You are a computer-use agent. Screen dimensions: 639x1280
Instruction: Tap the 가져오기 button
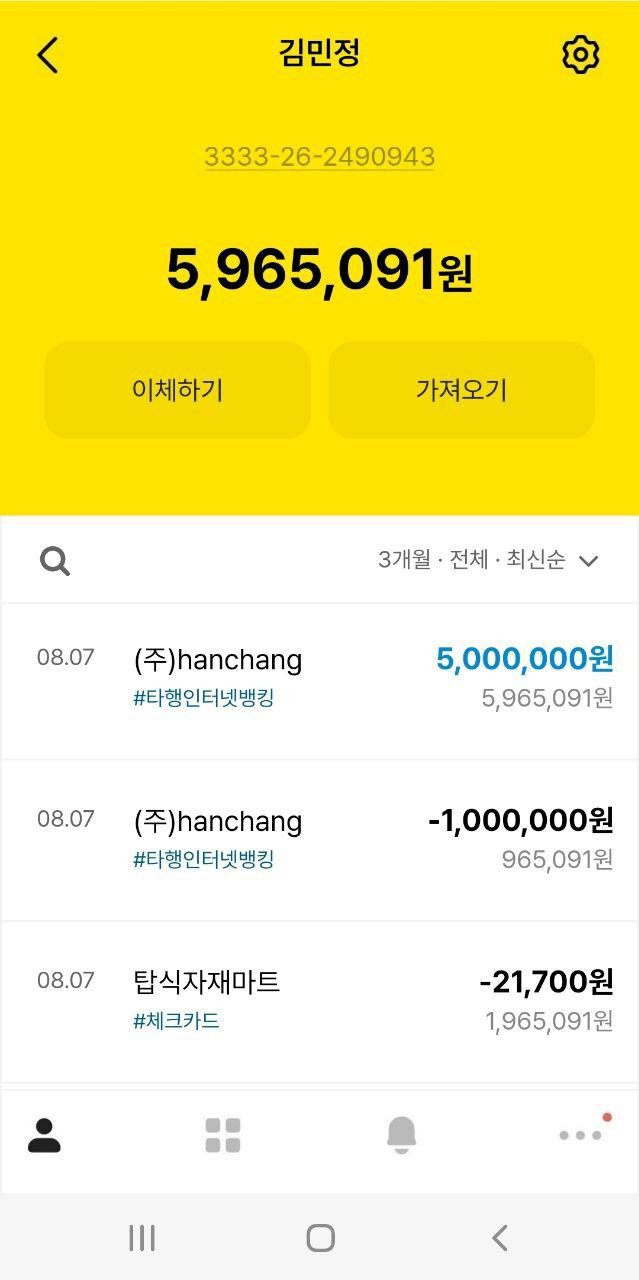461,390
